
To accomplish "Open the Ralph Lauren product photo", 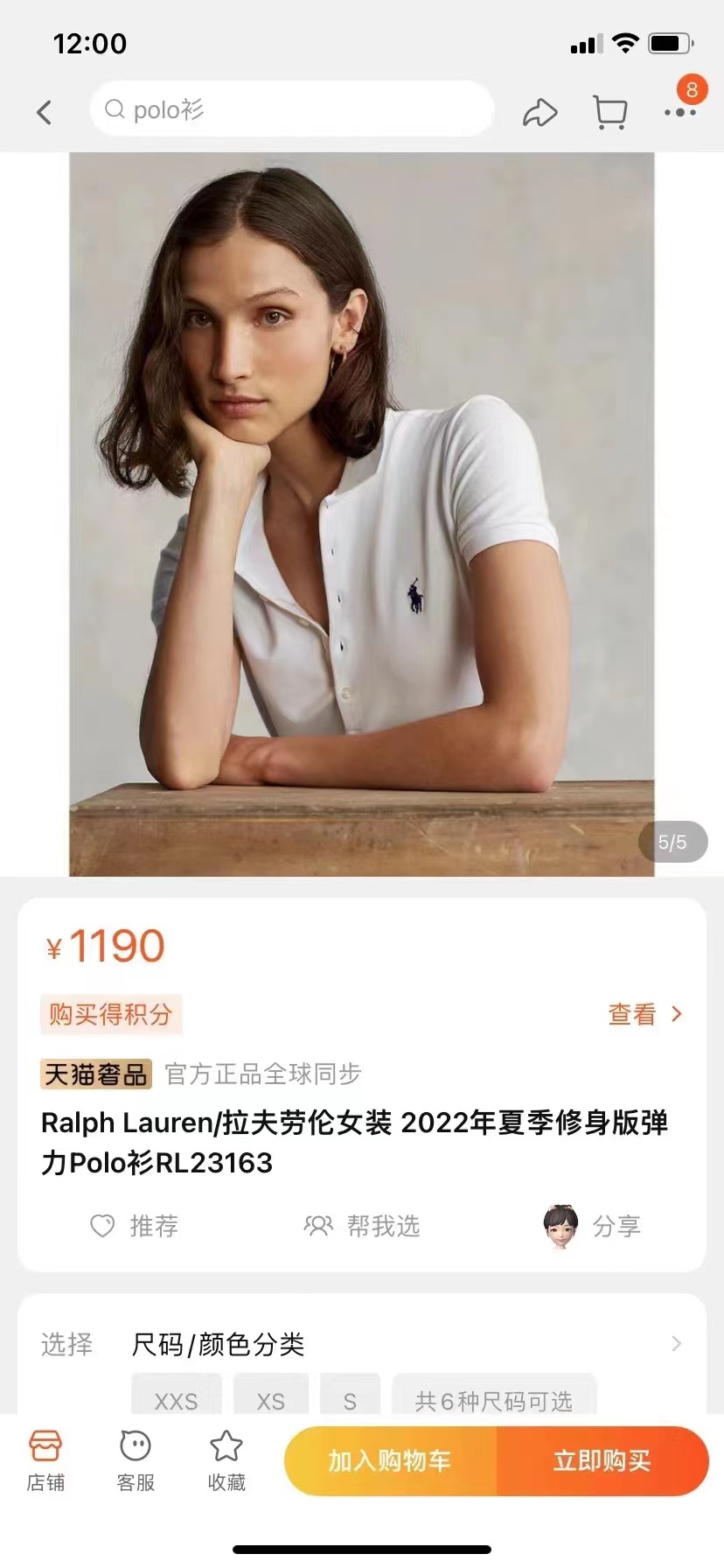I will point(361,514).
